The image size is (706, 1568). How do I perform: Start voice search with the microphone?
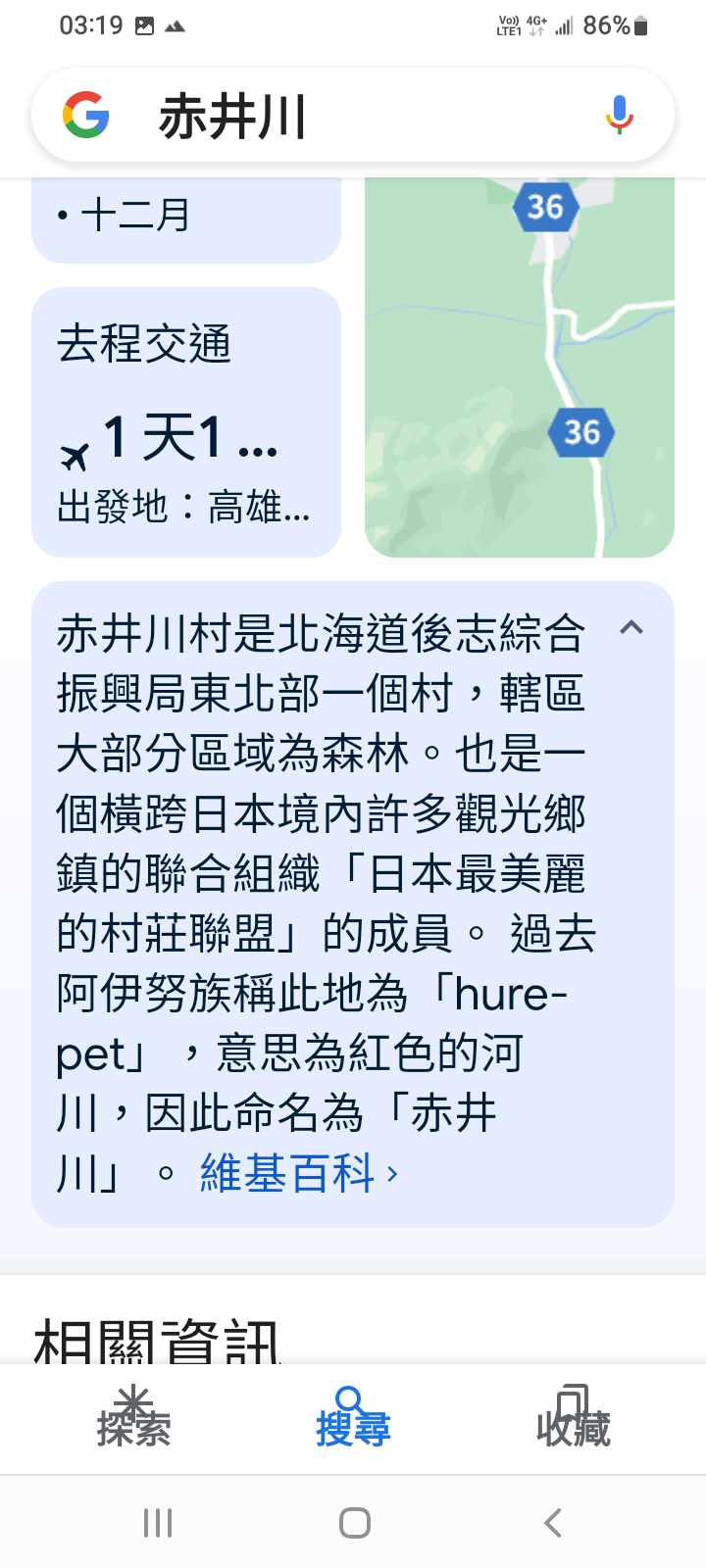pos(619,115)
